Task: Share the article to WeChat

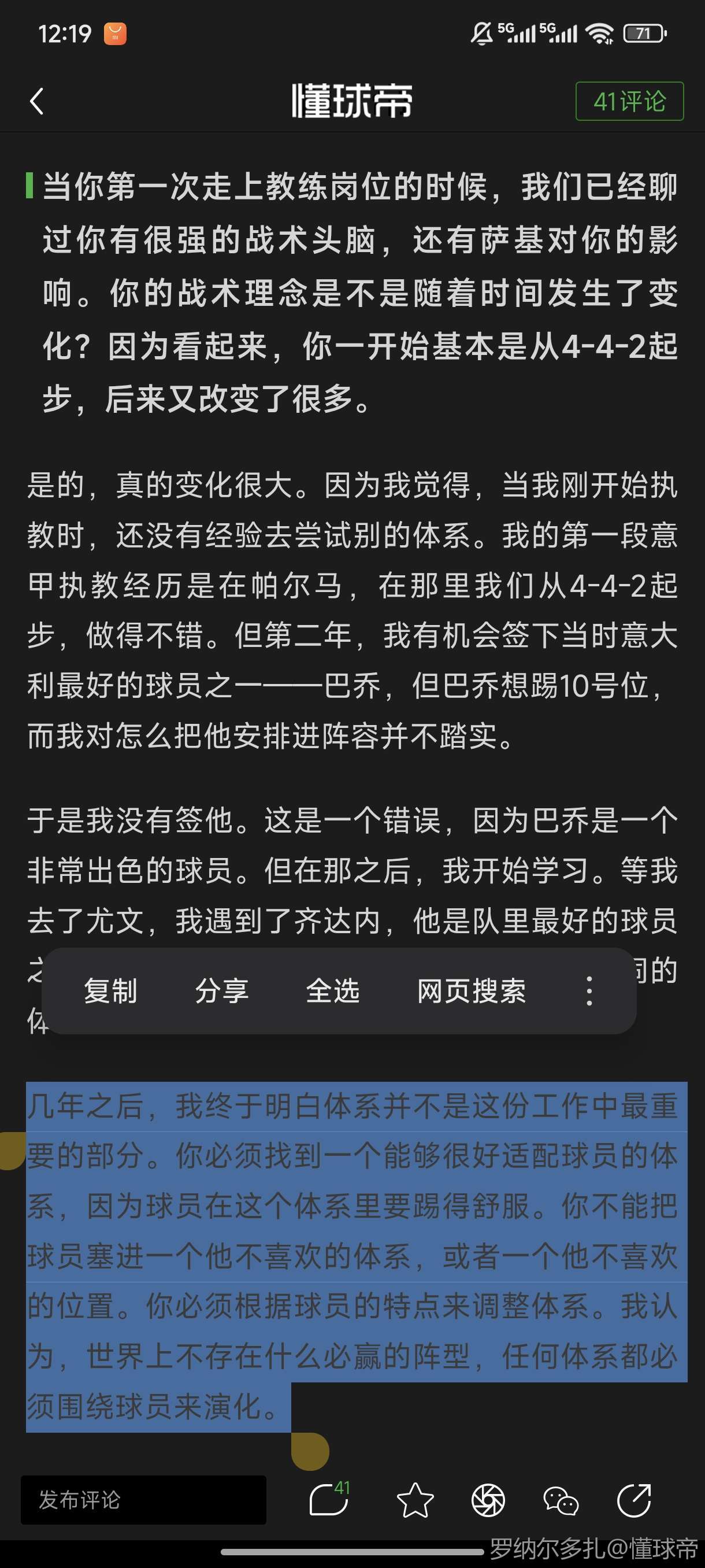Action: pos(560,1499)
